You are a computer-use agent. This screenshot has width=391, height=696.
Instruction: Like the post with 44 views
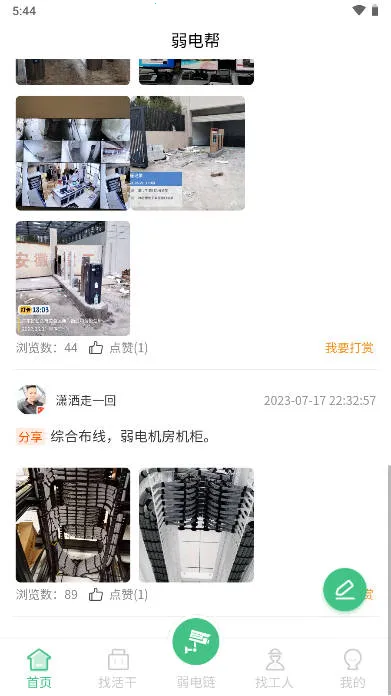(x=118, y=348)
